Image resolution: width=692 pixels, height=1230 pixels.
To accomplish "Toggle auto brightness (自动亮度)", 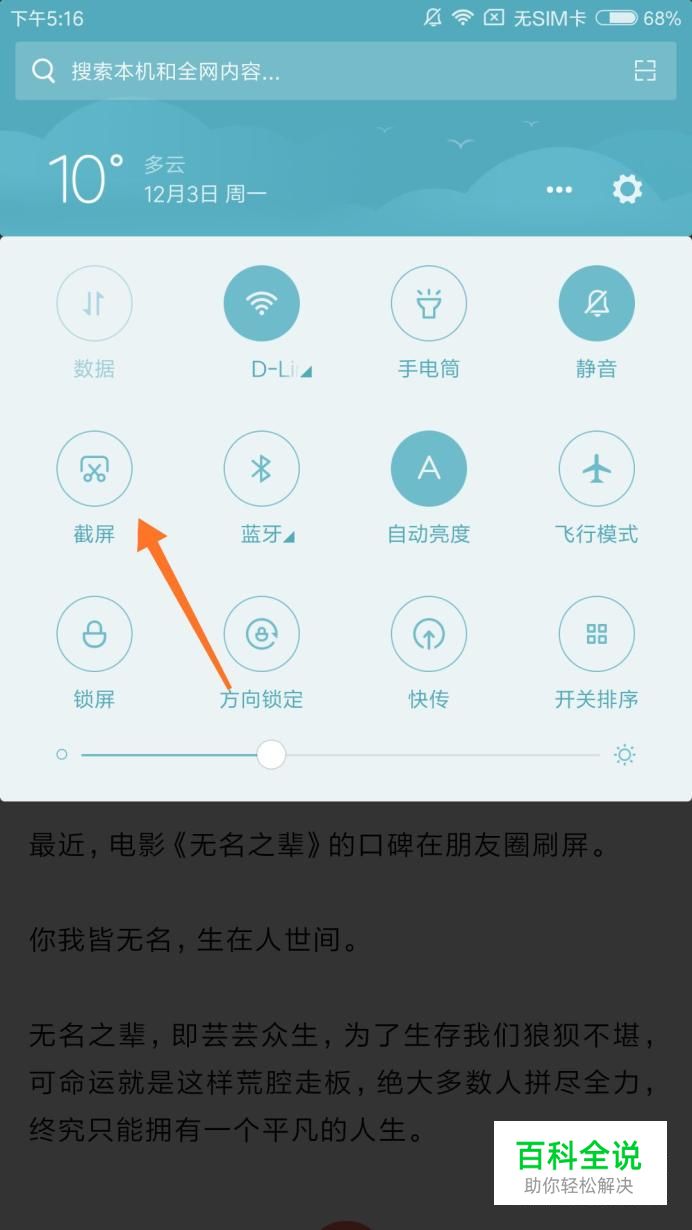I will coord(428,468).
